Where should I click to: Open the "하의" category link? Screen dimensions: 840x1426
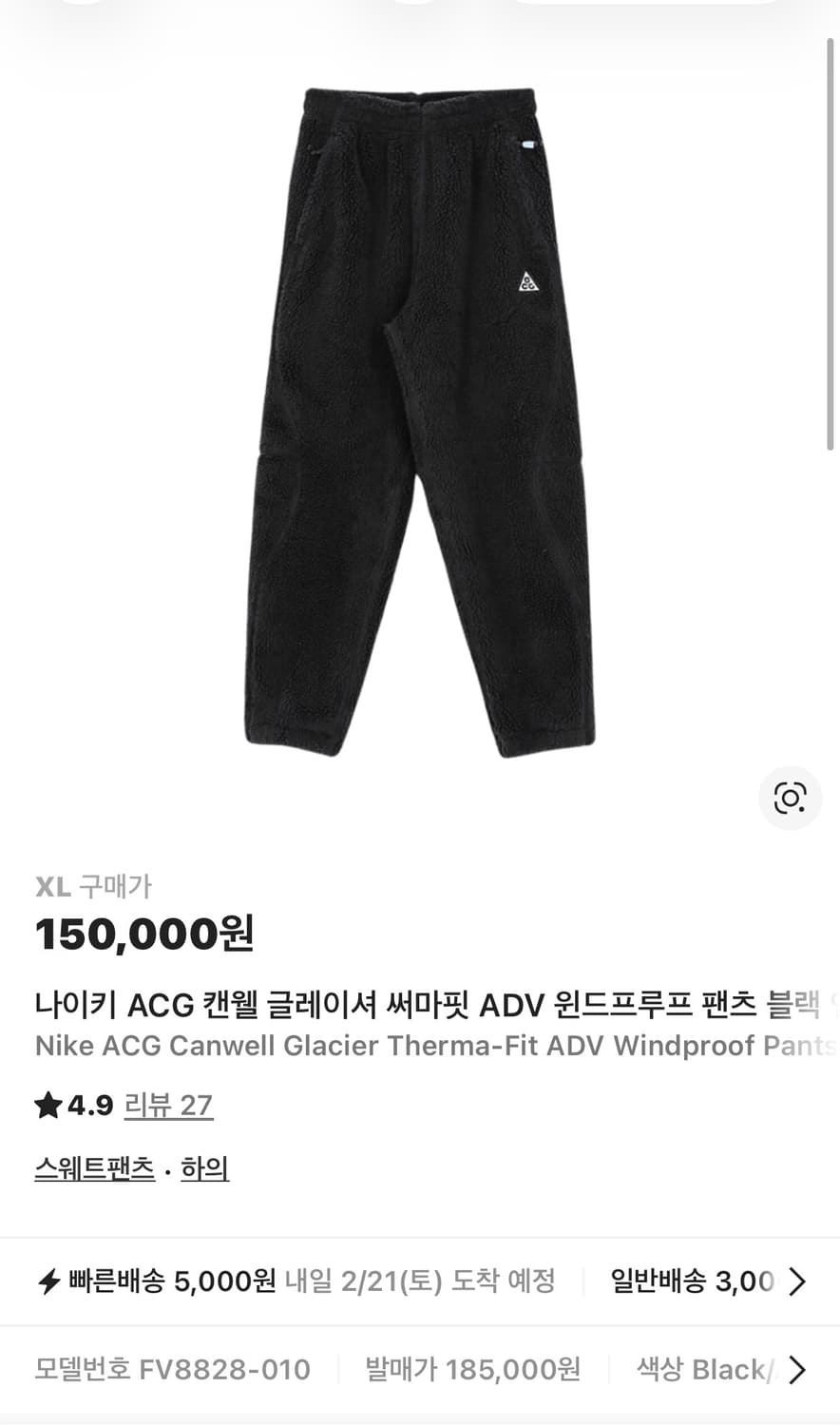tap(204, 1170)
